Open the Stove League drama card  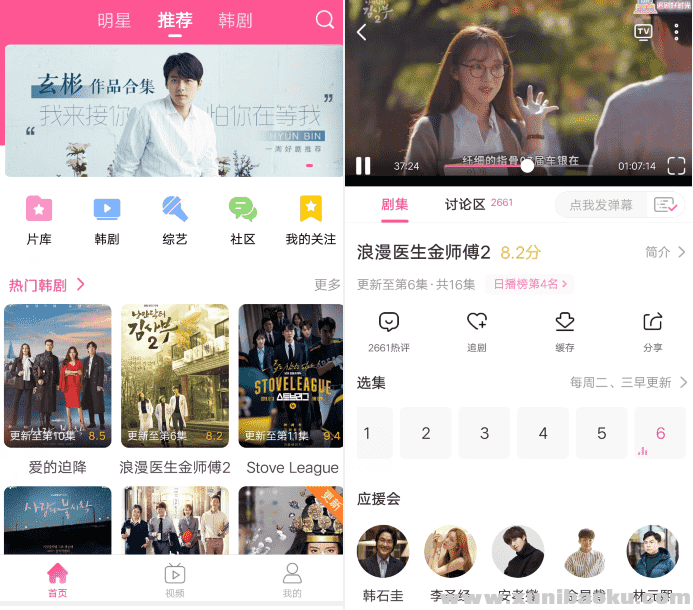291,376
